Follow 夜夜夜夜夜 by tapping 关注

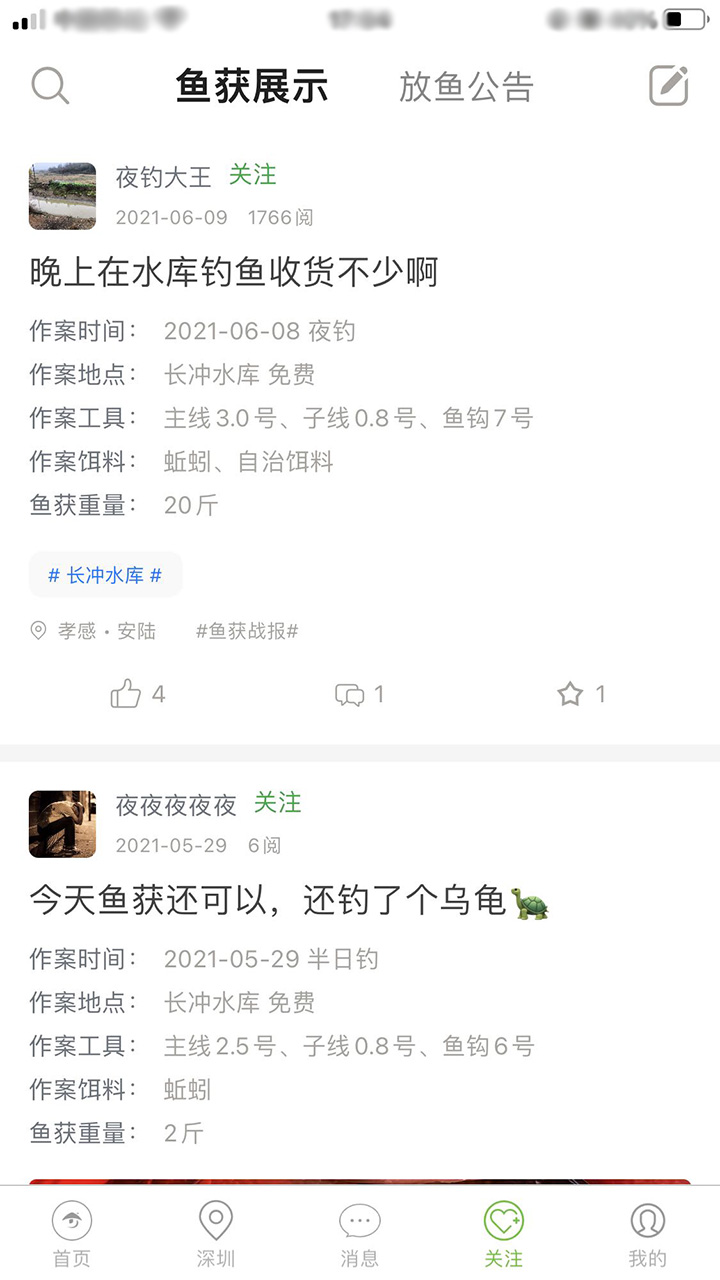coord(278,802)
